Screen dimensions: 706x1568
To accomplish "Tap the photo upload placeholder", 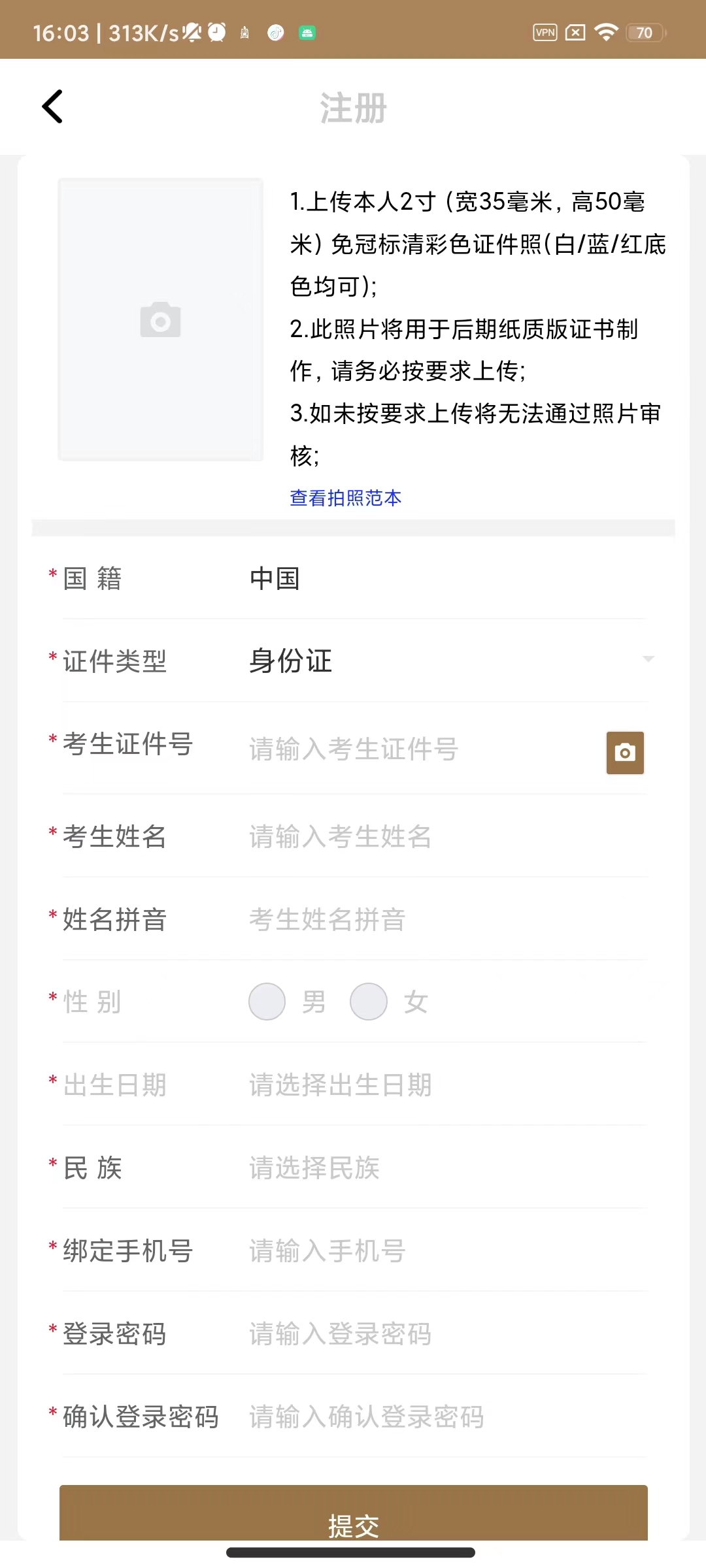I will tap(160, 319).
